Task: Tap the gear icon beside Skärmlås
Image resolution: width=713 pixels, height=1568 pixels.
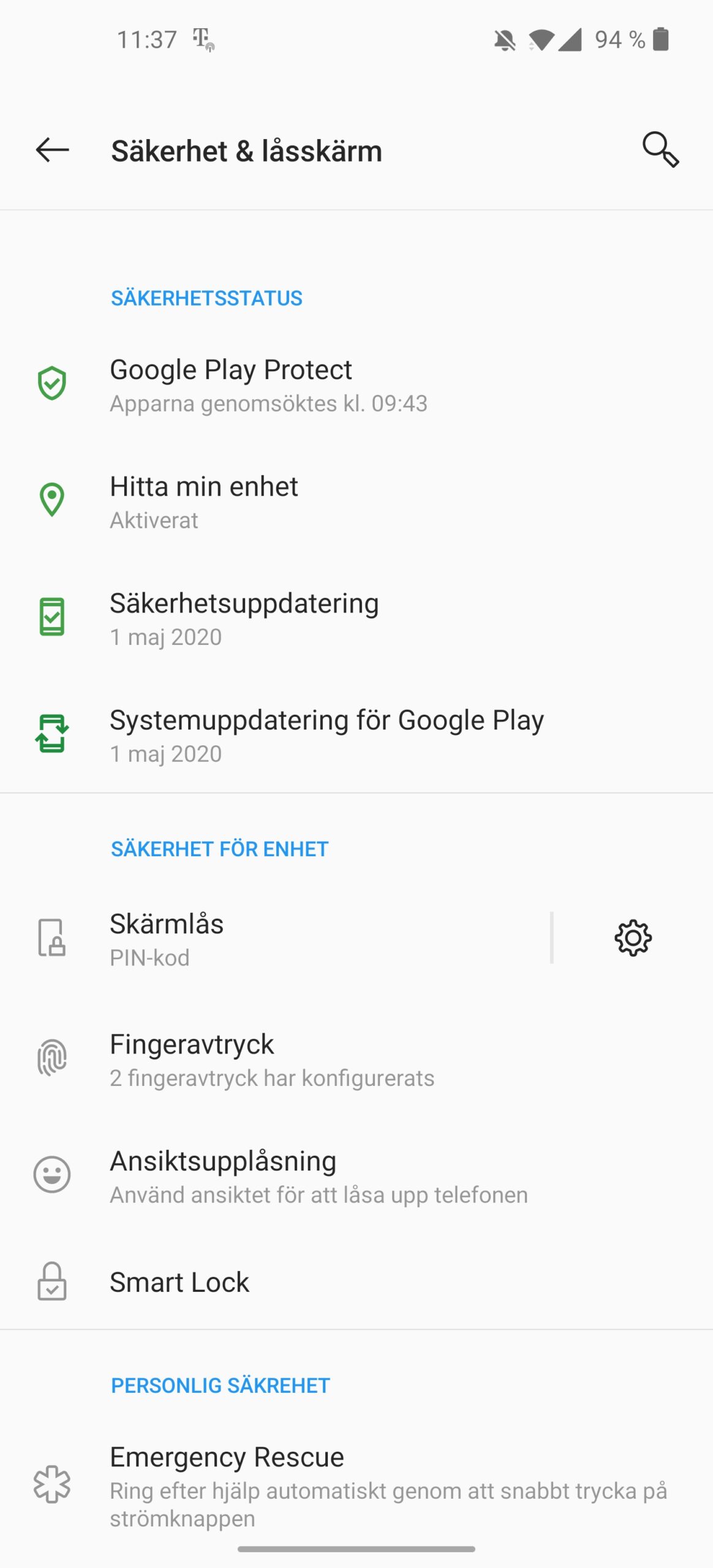Action: click(x=633, y=938)
